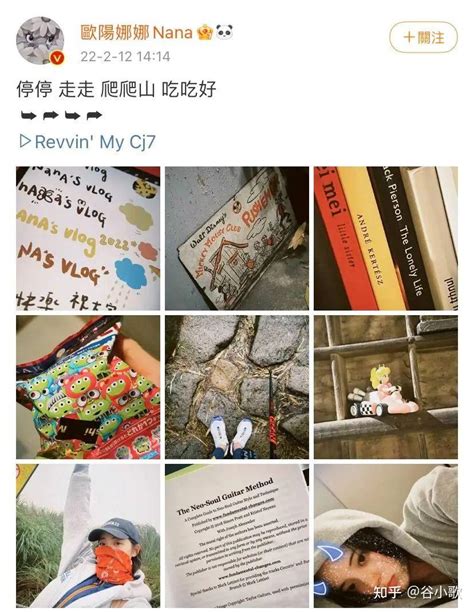Open the photo of book spines

tap(386, 238)
